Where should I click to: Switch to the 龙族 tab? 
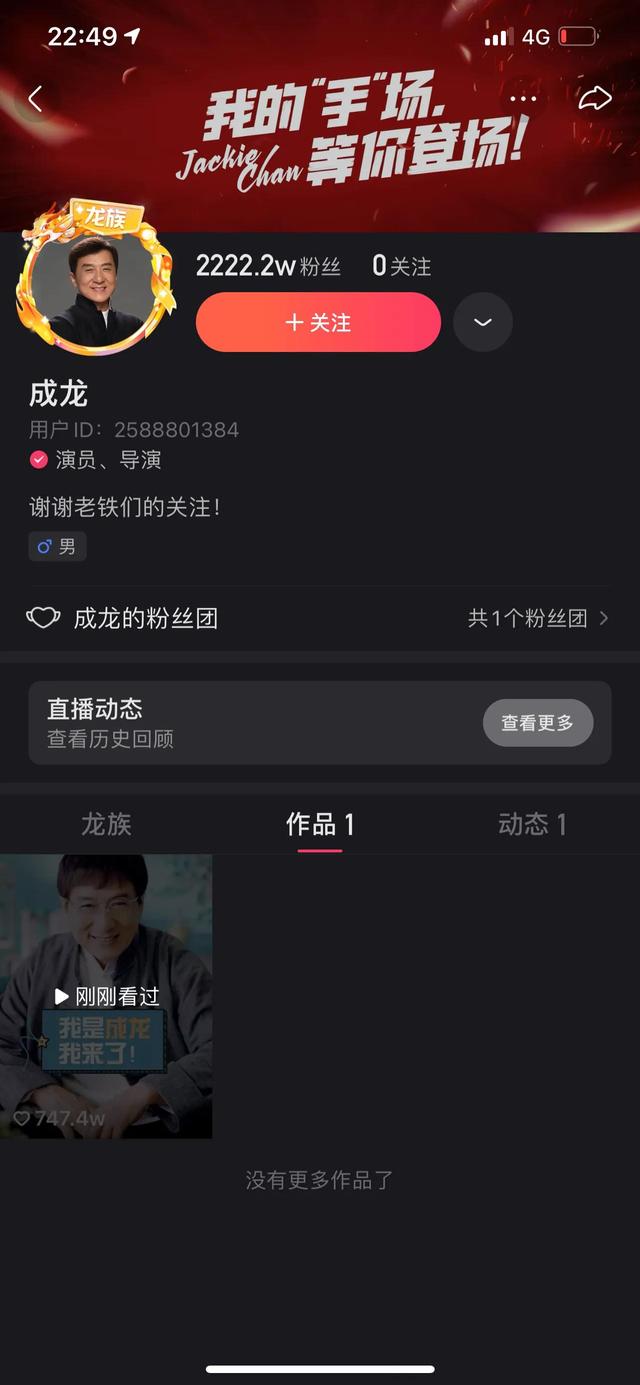[106, 824]
